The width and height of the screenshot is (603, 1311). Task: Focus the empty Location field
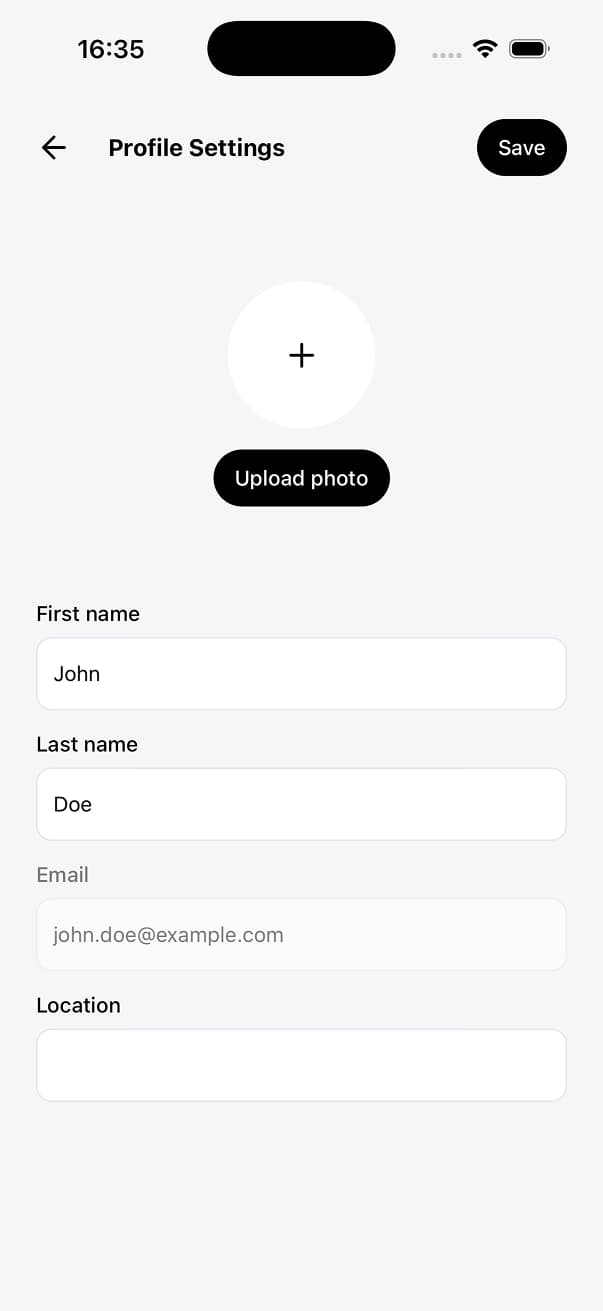(x=301, y=1065)
